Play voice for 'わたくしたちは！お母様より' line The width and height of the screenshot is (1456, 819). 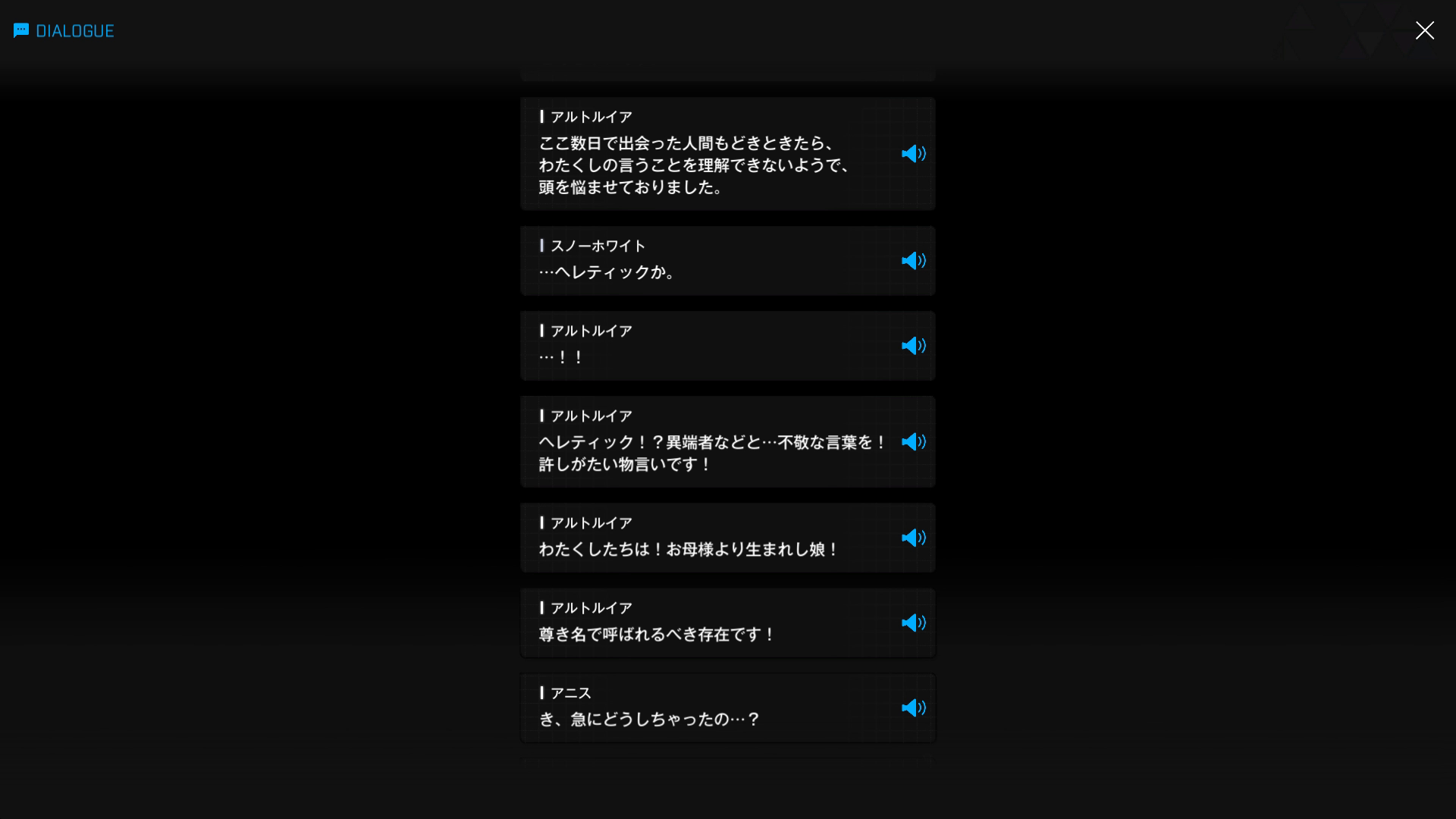point(913,538)
